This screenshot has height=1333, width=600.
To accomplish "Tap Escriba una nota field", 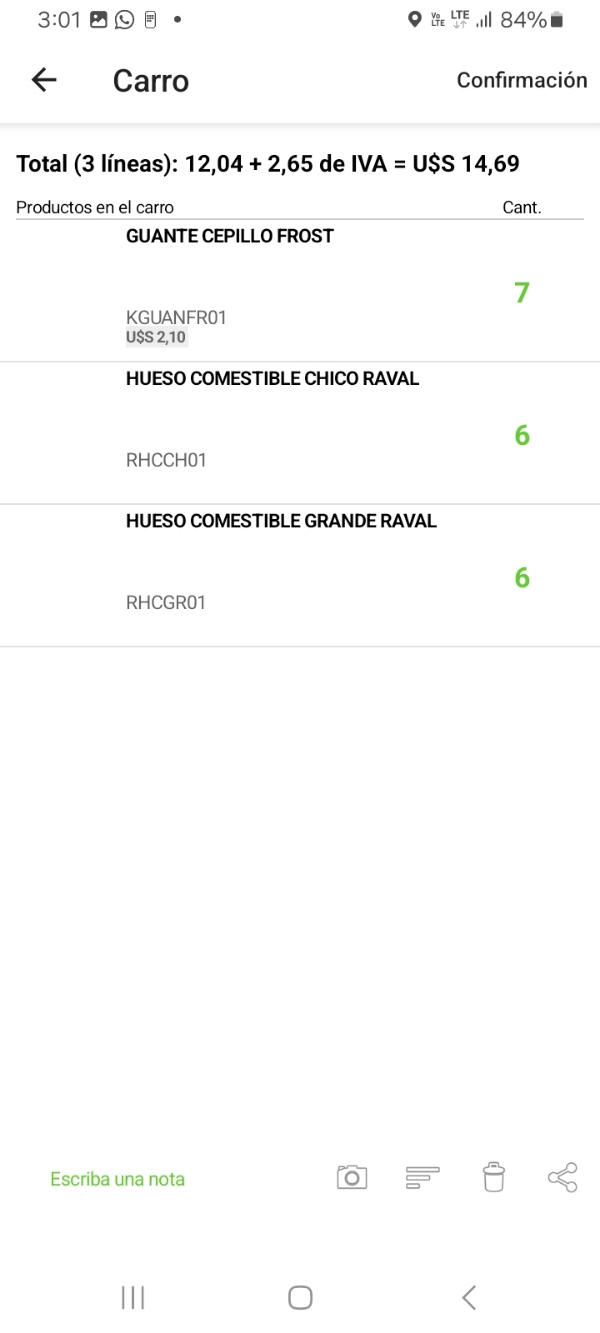I will (x=118, y=1179).
